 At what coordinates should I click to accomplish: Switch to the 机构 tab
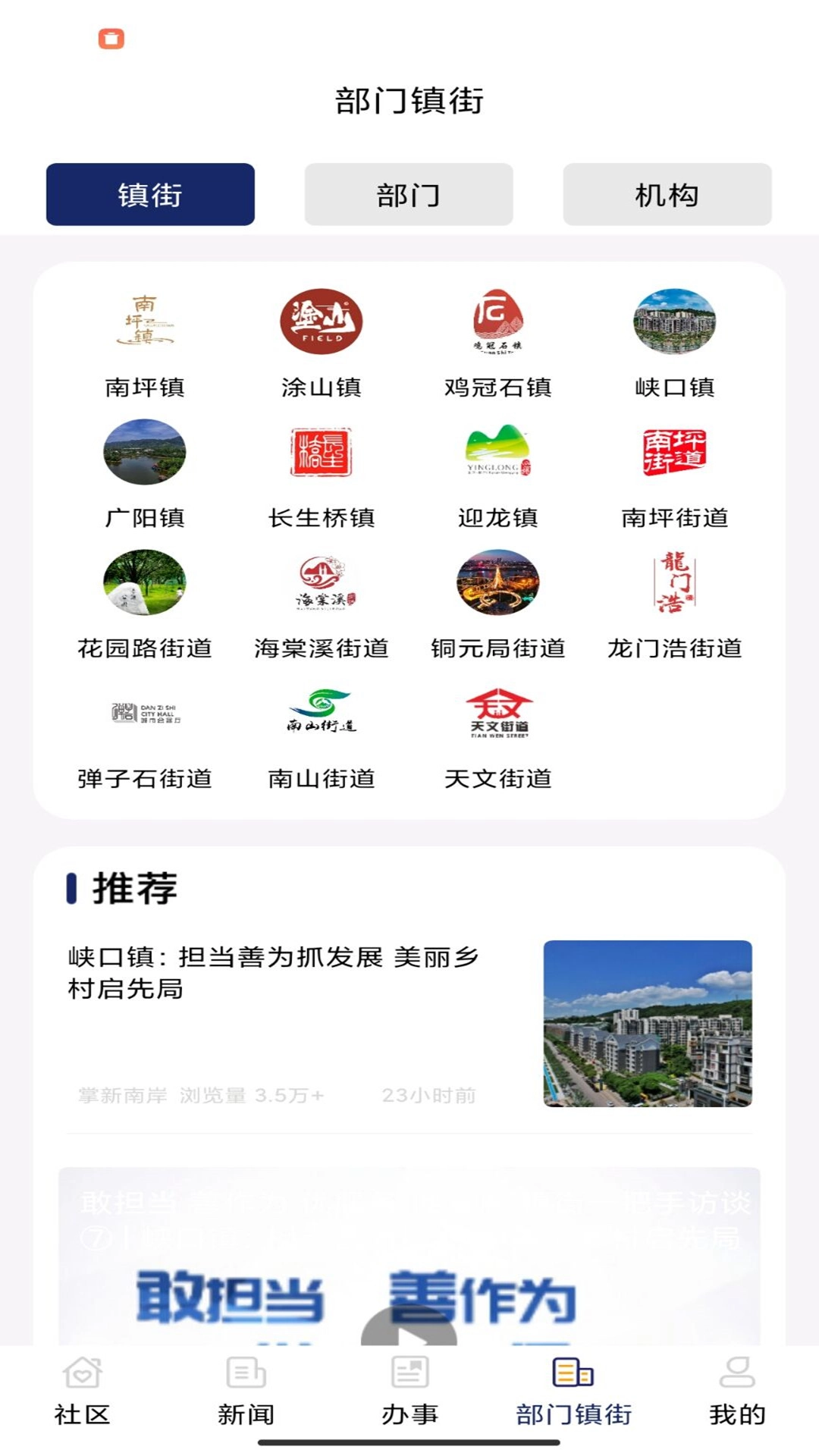(667, 194)
